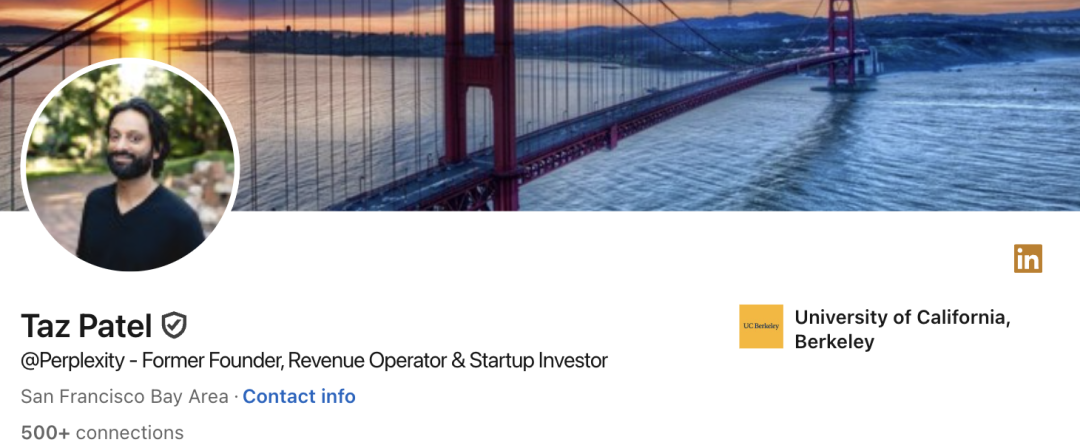
Task: Tap the LinkedIn premium badge icon
Action: (1027, 258)
